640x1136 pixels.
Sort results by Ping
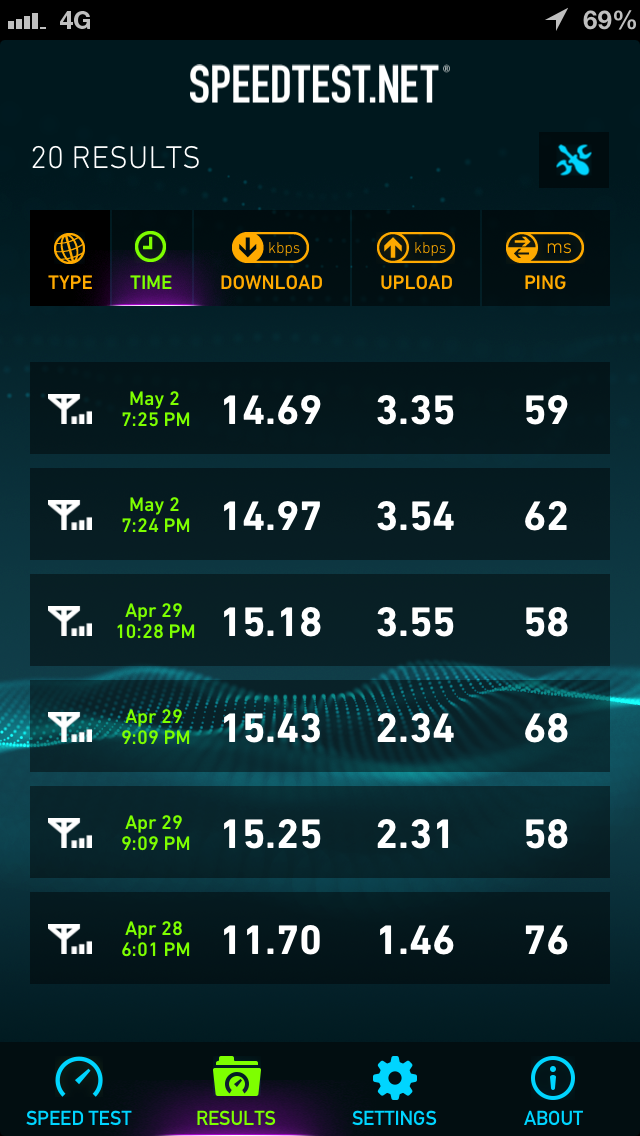coord(545,258)
